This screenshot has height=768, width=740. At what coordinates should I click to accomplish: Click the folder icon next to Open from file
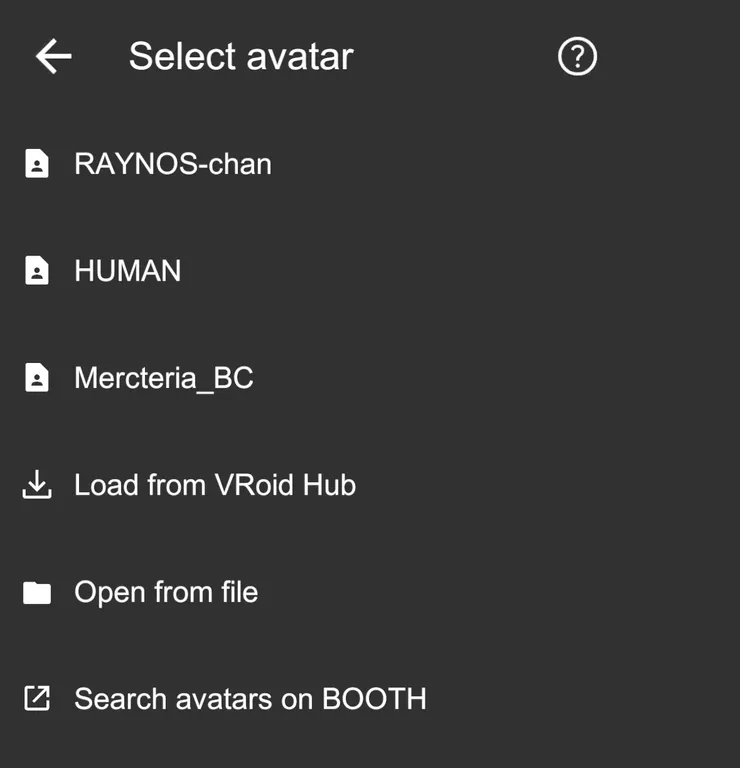coord(37,591)
